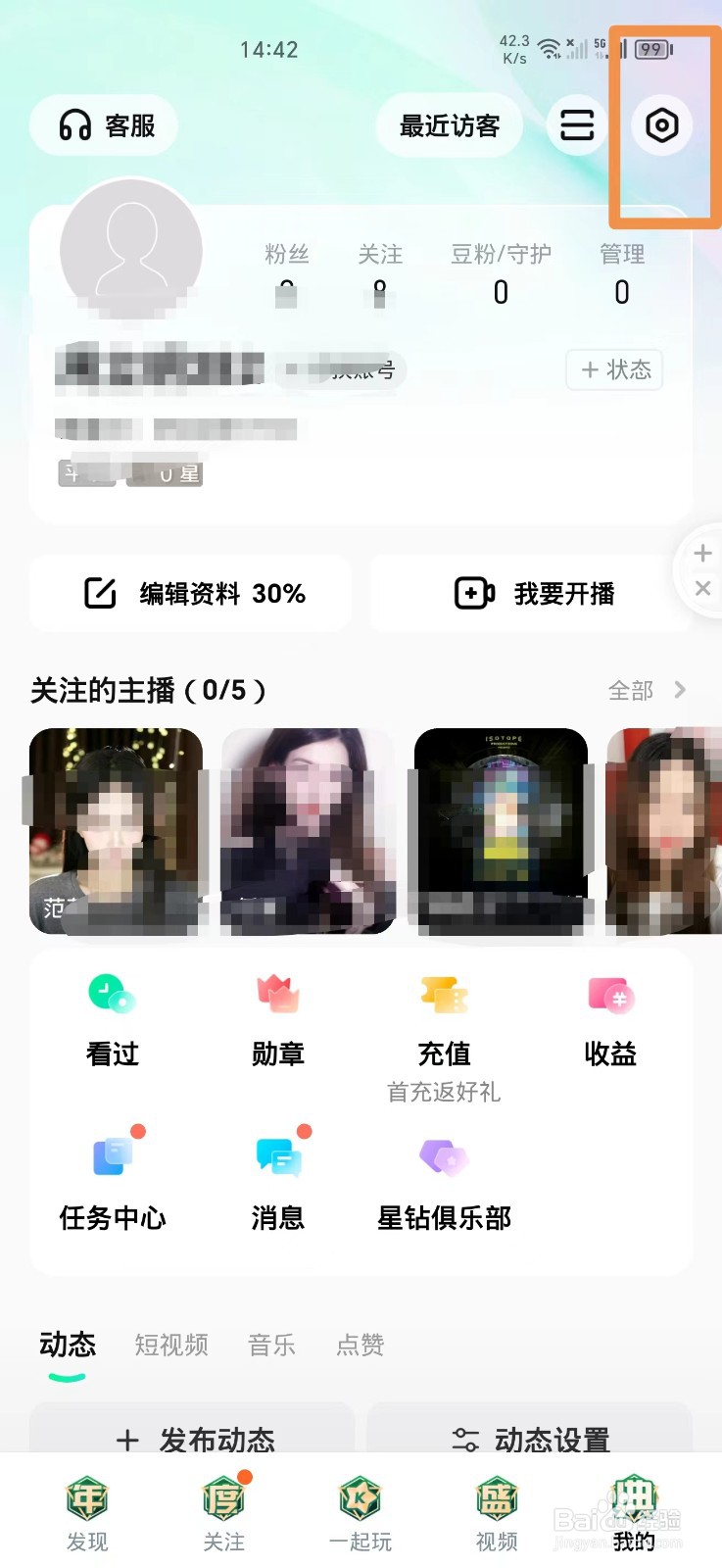Open the filter icon beside 最近访客
Image resolution: width=722 pixels, height=1568 pixels.
click(x=576, y=125)
